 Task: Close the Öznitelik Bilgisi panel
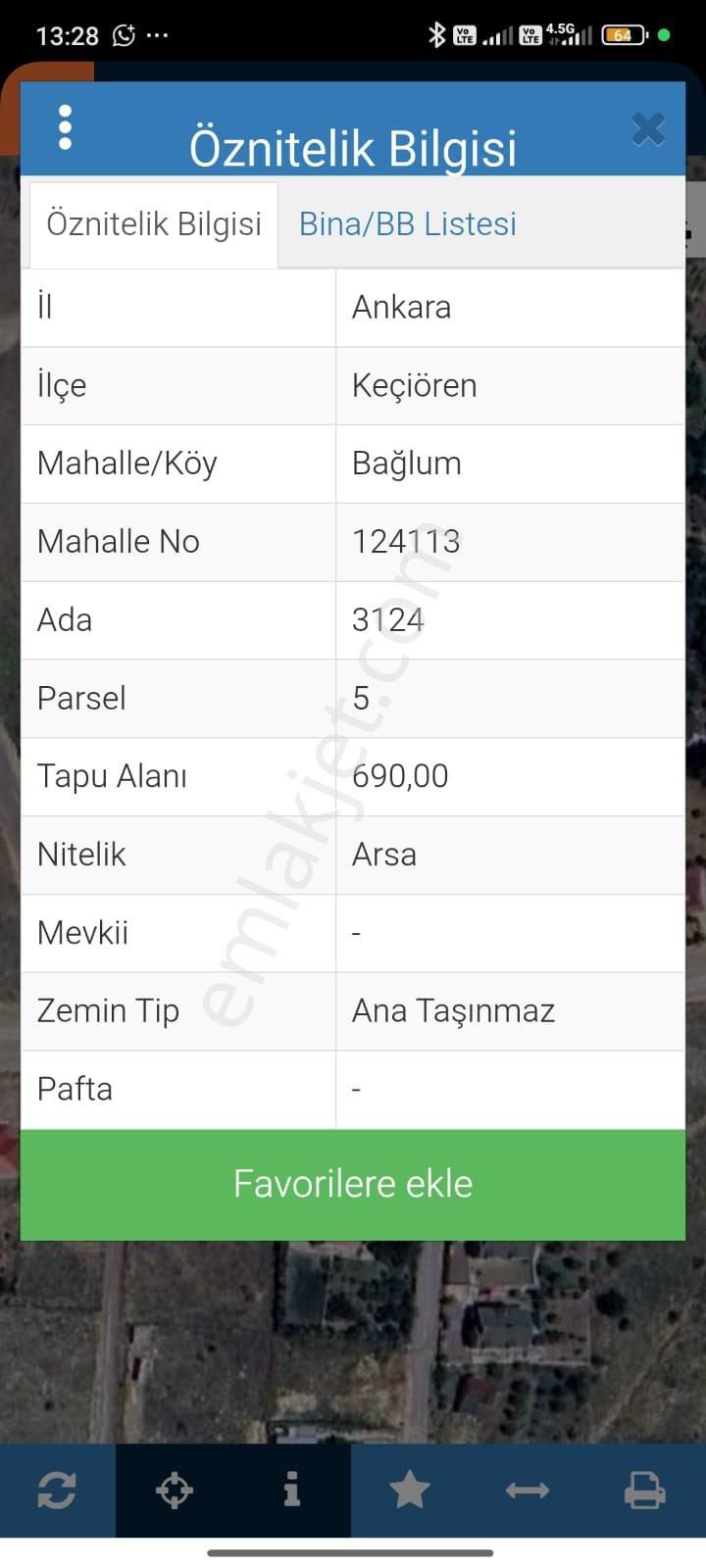point(648,127)
